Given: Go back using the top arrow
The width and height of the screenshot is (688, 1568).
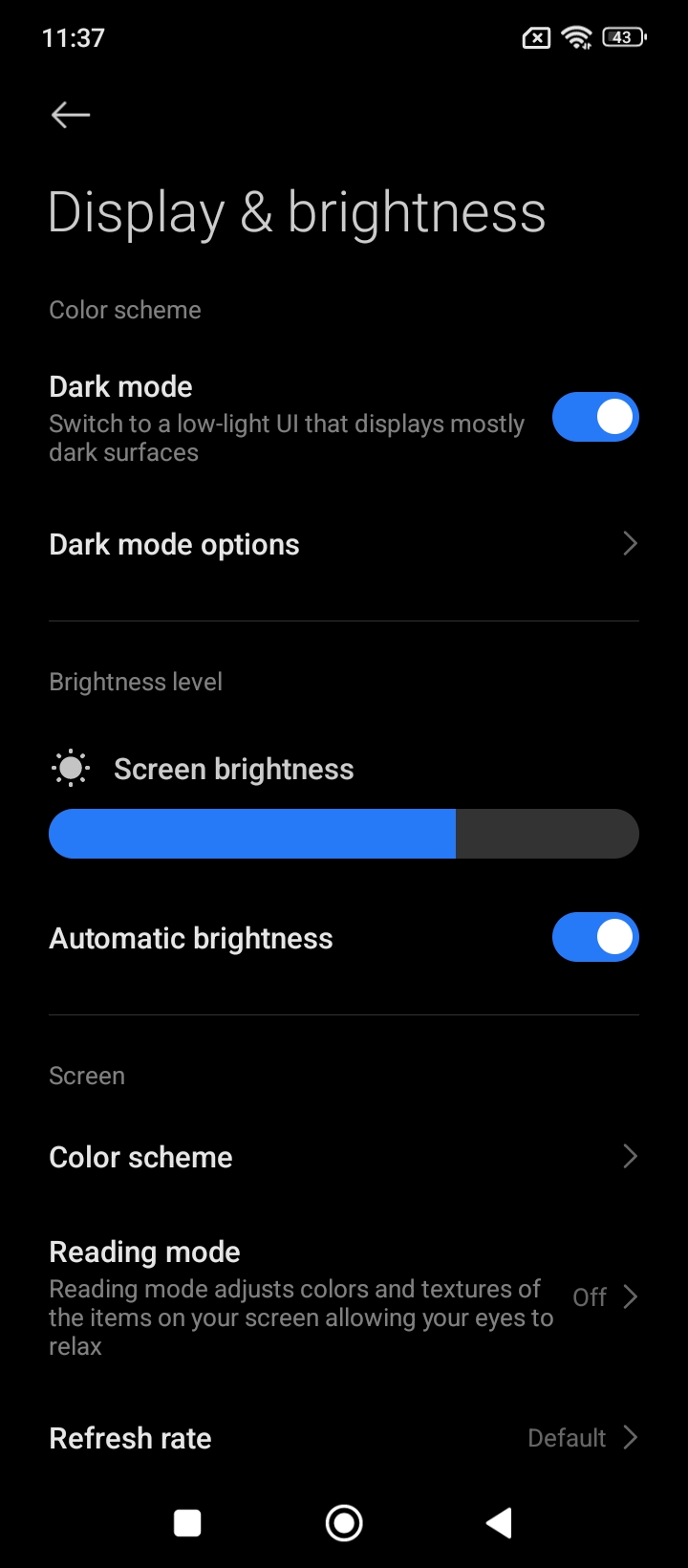Looking at the screenshot, I should point(71,115).
